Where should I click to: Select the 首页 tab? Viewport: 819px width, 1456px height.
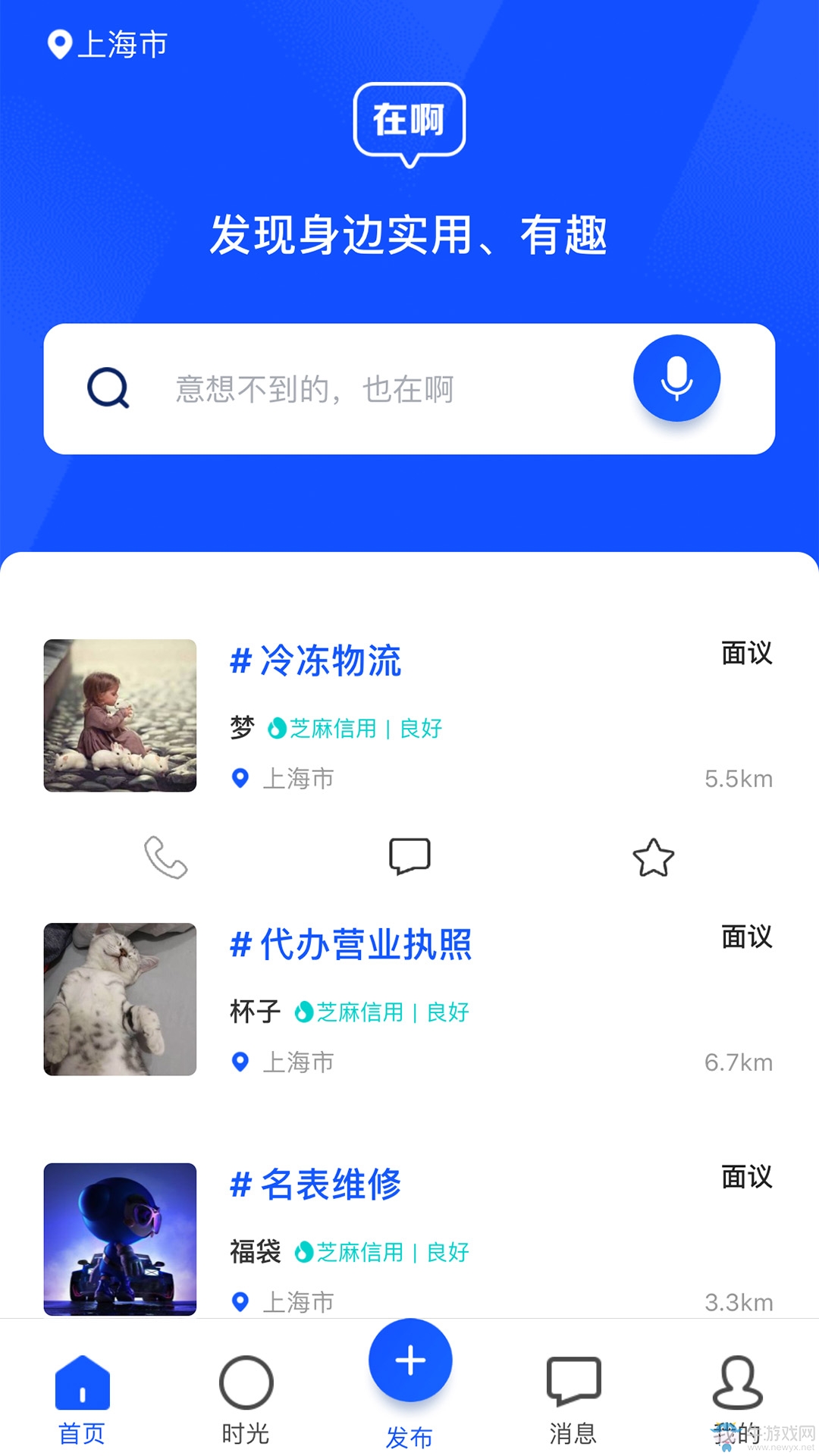82,1401
